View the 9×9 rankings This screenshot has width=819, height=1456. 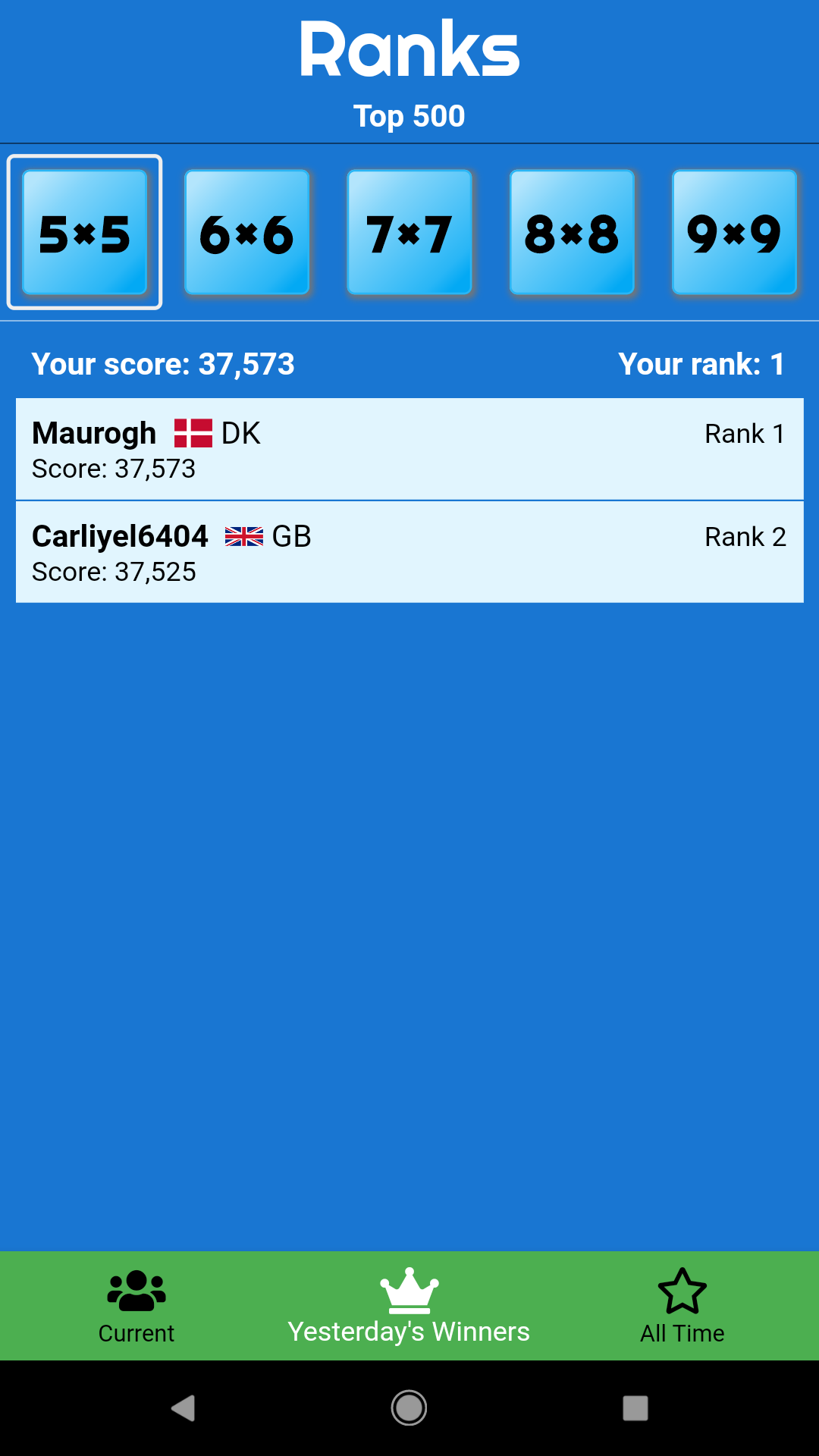[x=734, y=232]
